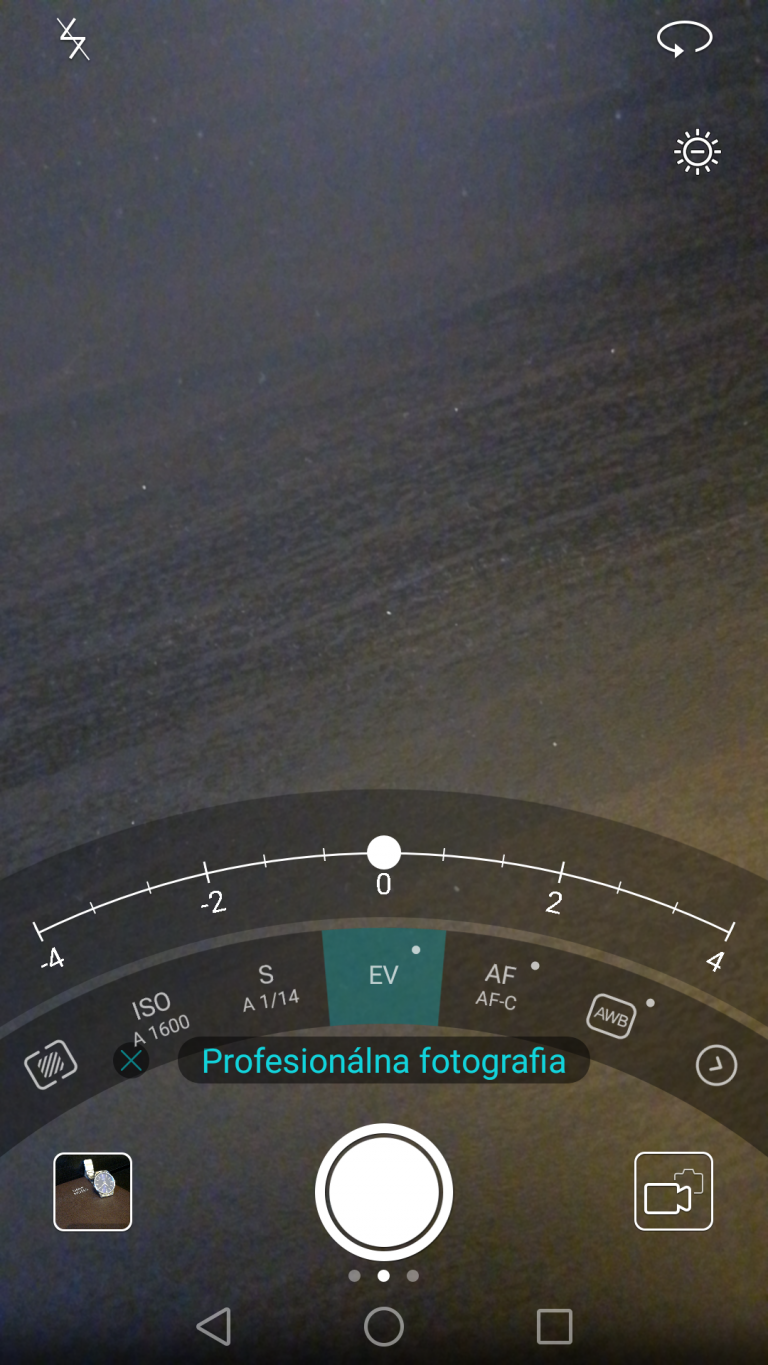Select the shutter speed S setting

coord(268,985)
